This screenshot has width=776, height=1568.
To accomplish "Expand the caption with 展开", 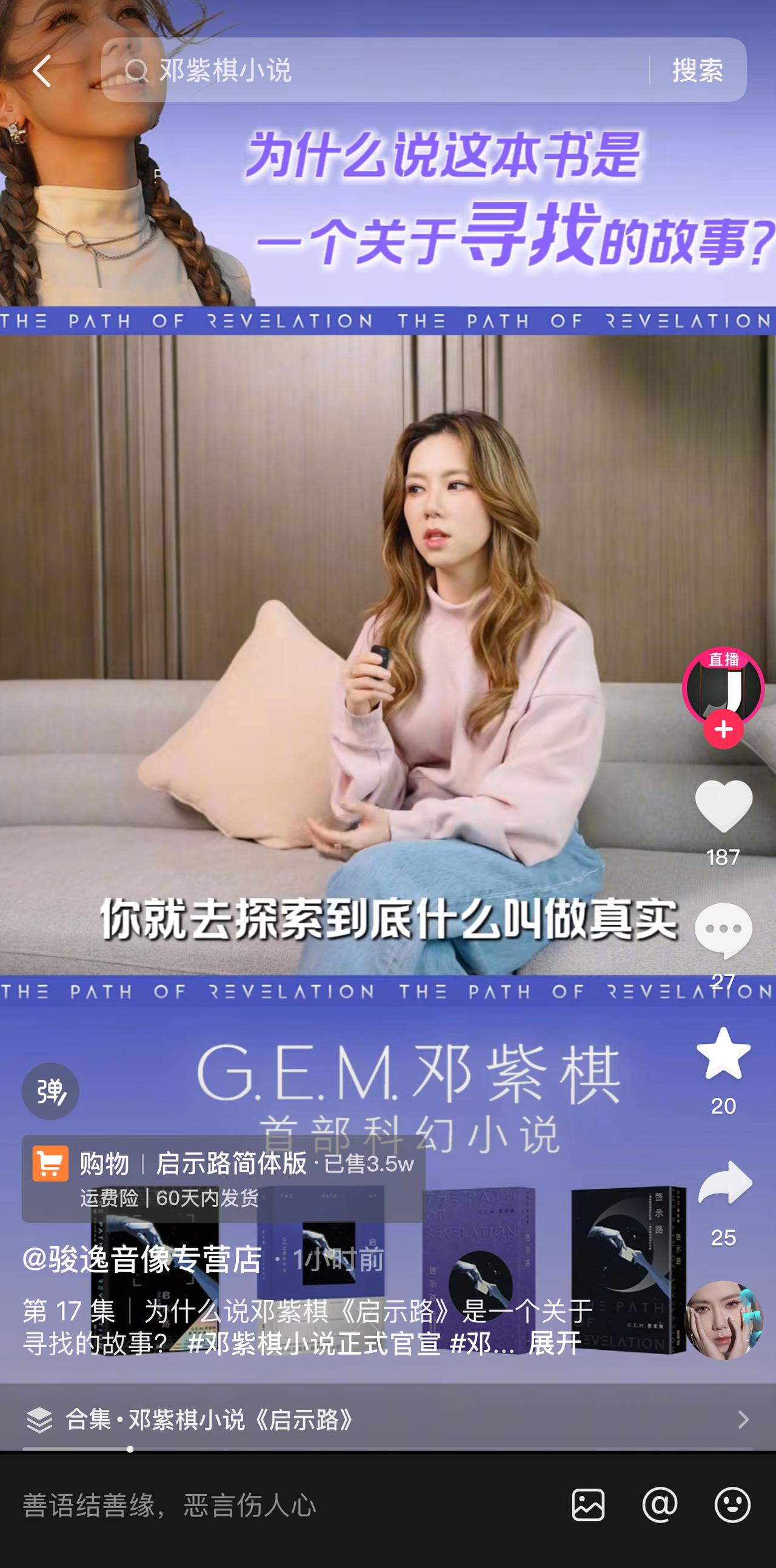I will pos(554,1343).
